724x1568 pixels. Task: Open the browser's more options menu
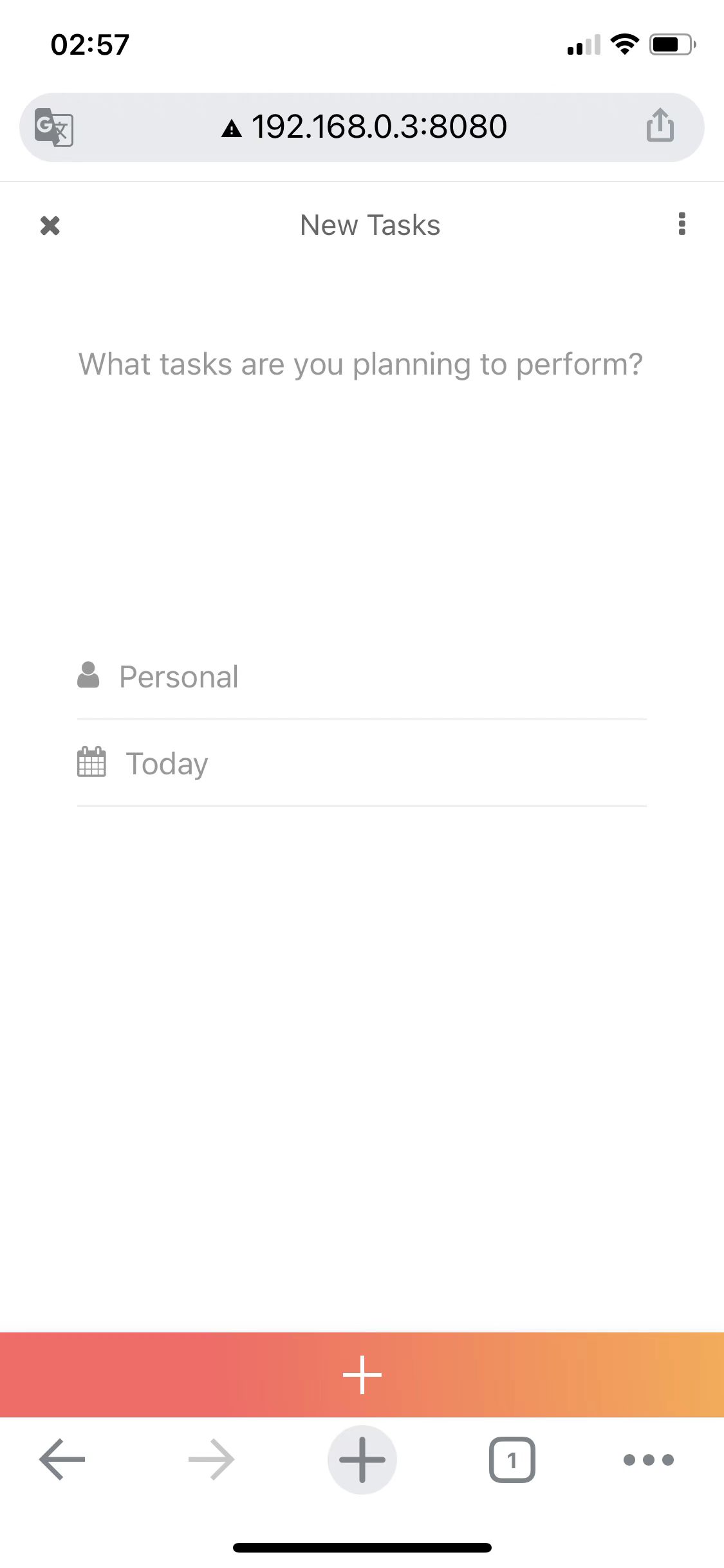click(649, 1459)
